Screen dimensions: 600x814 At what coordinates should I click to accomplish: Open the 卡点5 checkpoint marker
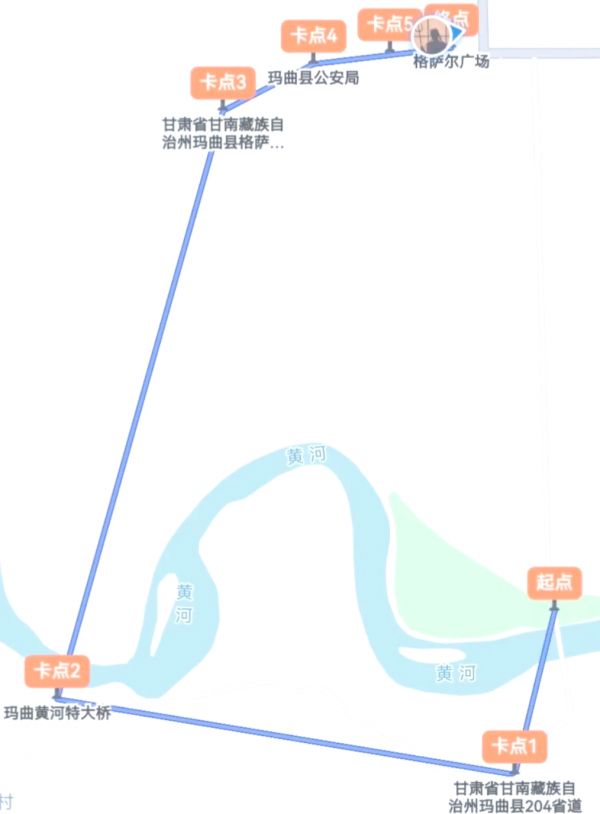pyautogui.click(x=388, y=23)
